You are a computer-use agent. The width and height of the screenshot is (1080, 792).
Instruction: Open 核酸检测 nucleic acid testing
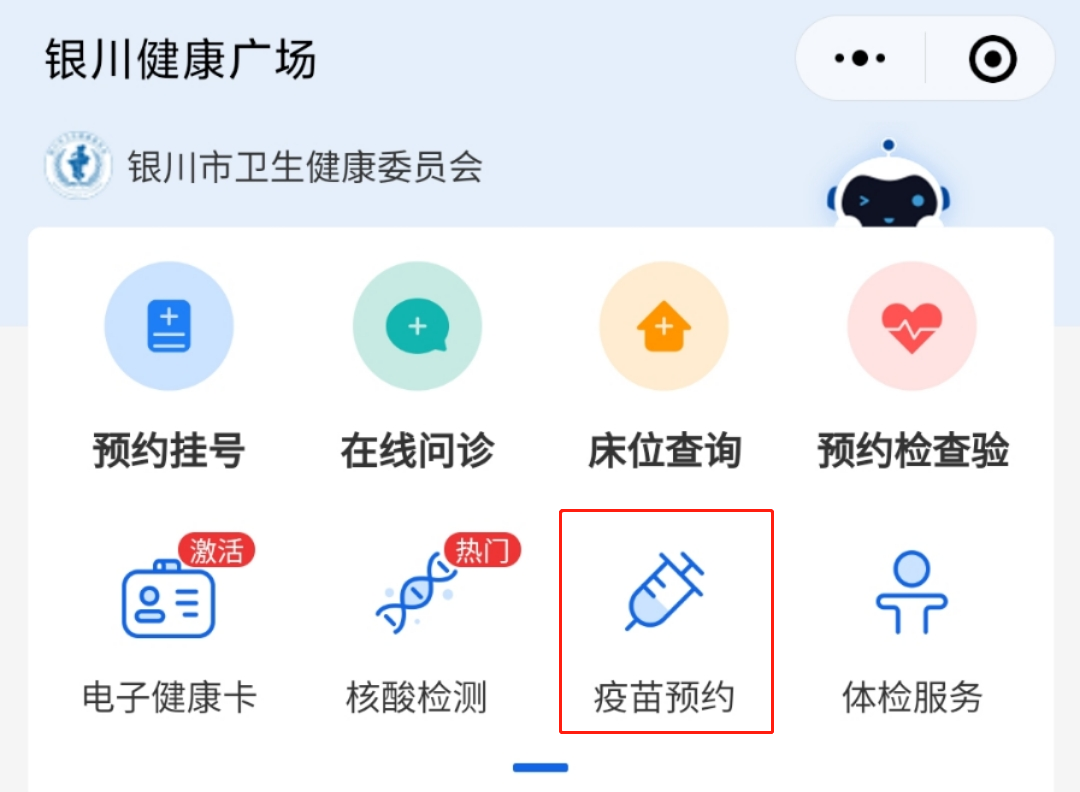[417, 620]
